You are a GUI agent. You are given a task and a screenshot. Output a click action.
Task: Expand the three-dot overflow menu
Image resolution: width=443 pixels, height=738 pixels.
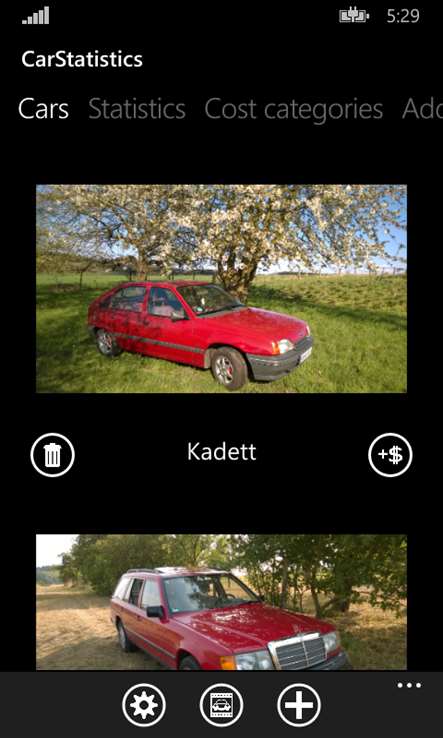coord(409,685)
